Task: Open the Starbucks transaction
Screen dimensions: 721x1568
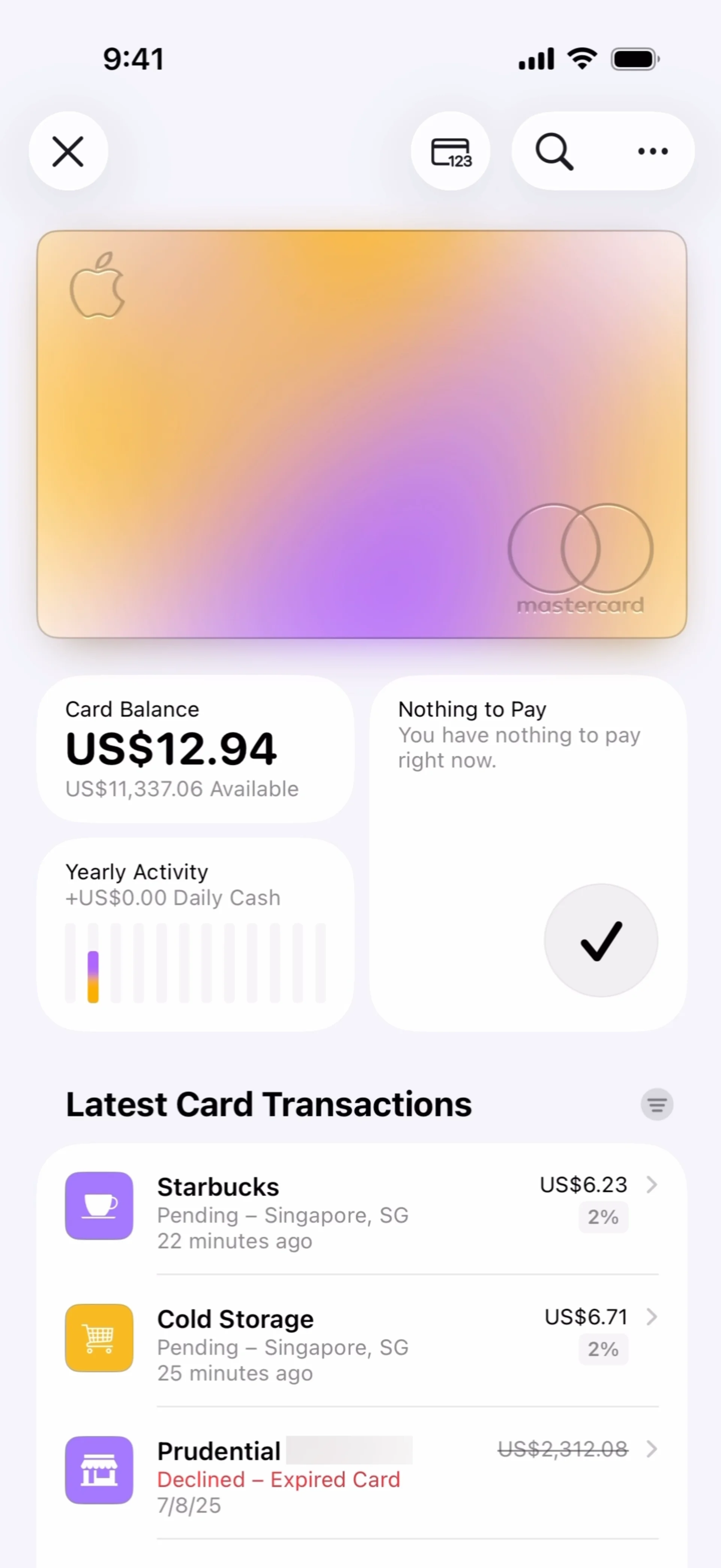Action: (x=361, y=1213)
